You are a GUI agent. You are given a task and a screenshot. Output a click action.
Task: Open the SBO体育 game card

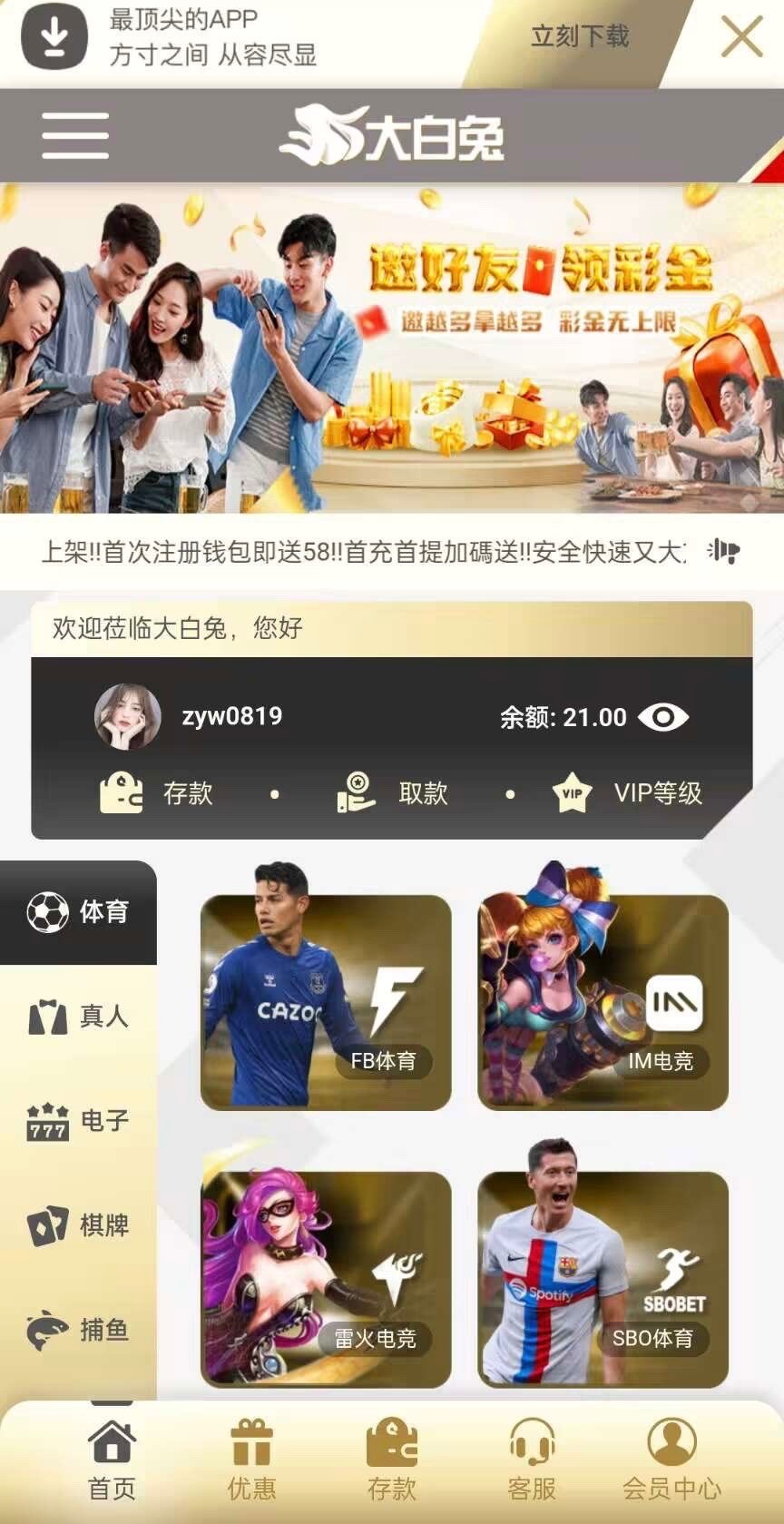[603, 1279]
